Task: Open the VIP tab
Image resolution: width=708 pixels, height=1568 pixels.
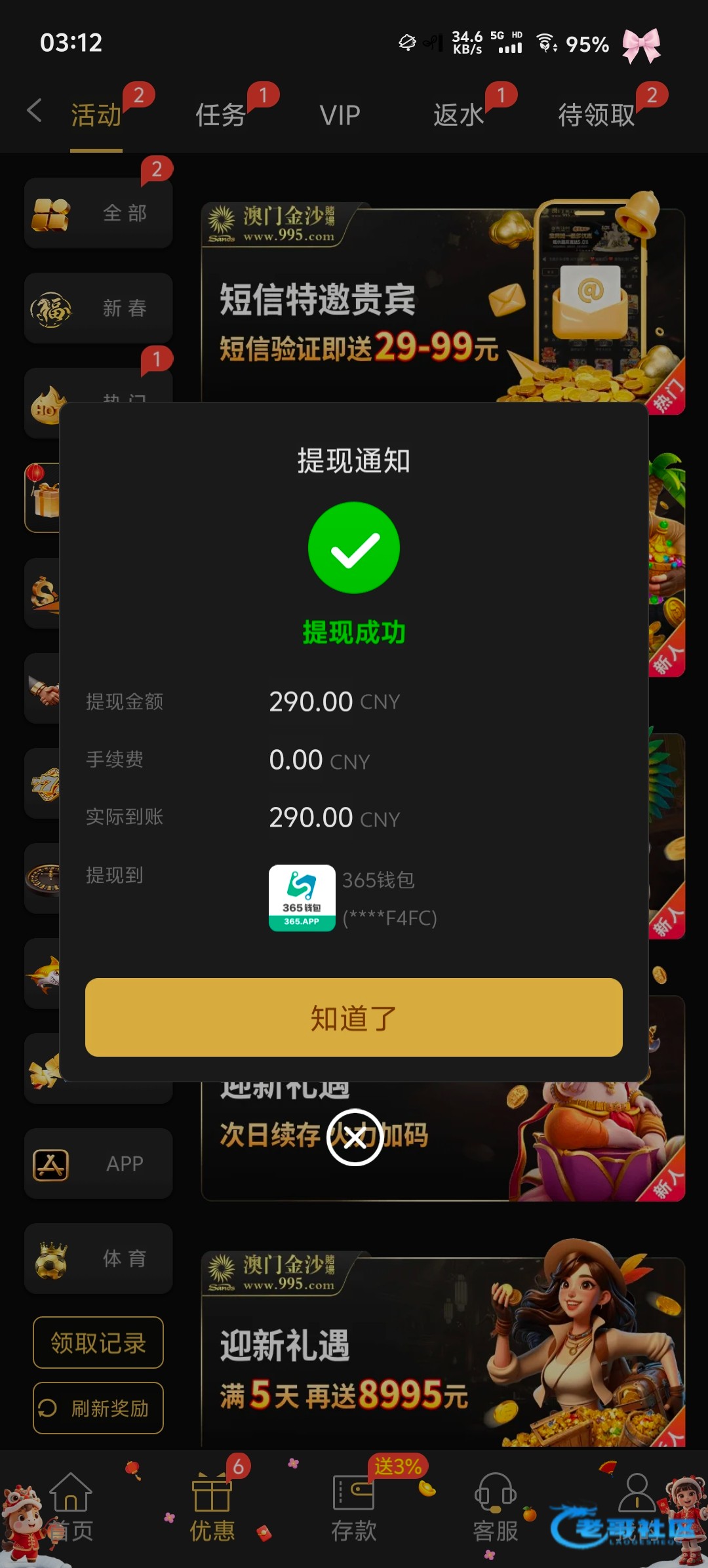Action: pos(340,115)
